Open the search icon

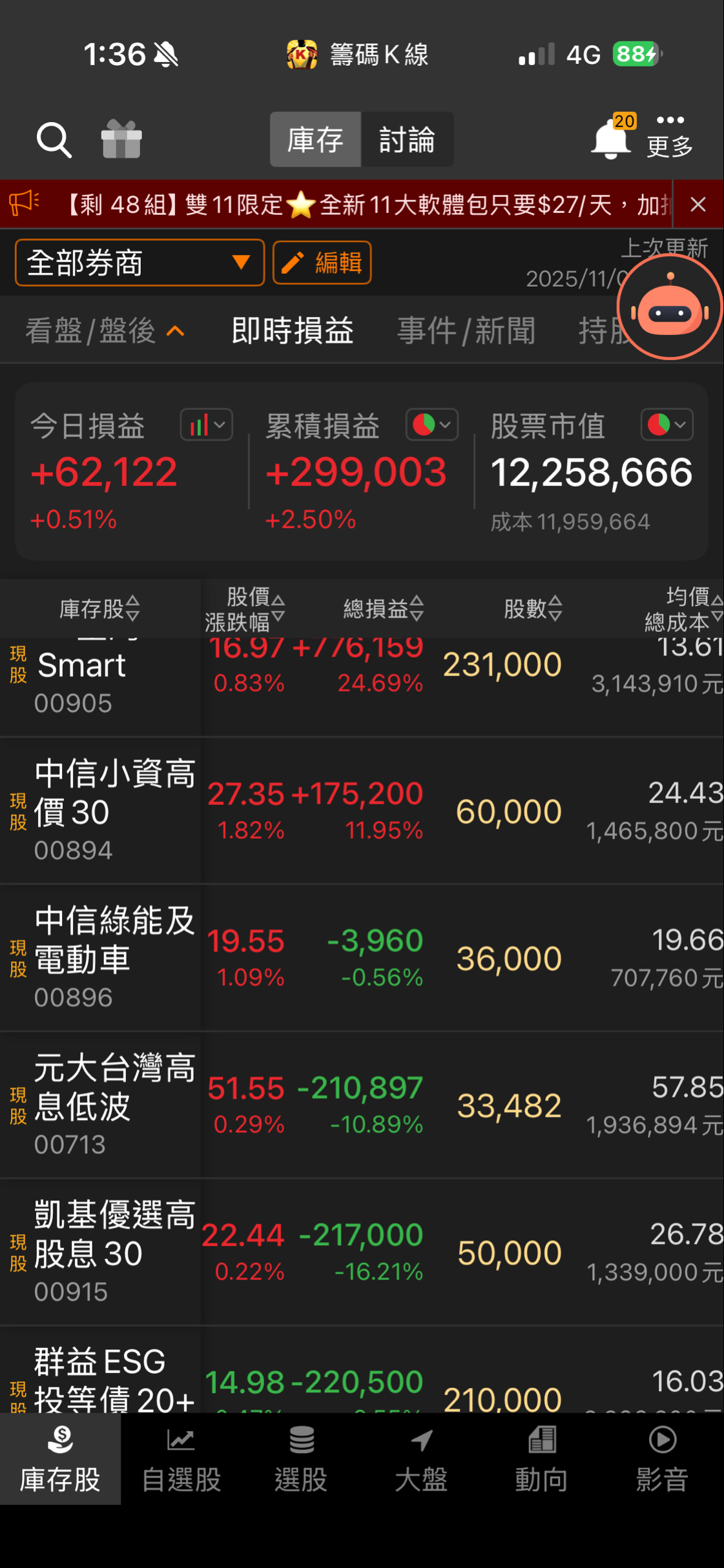point(54,139)
